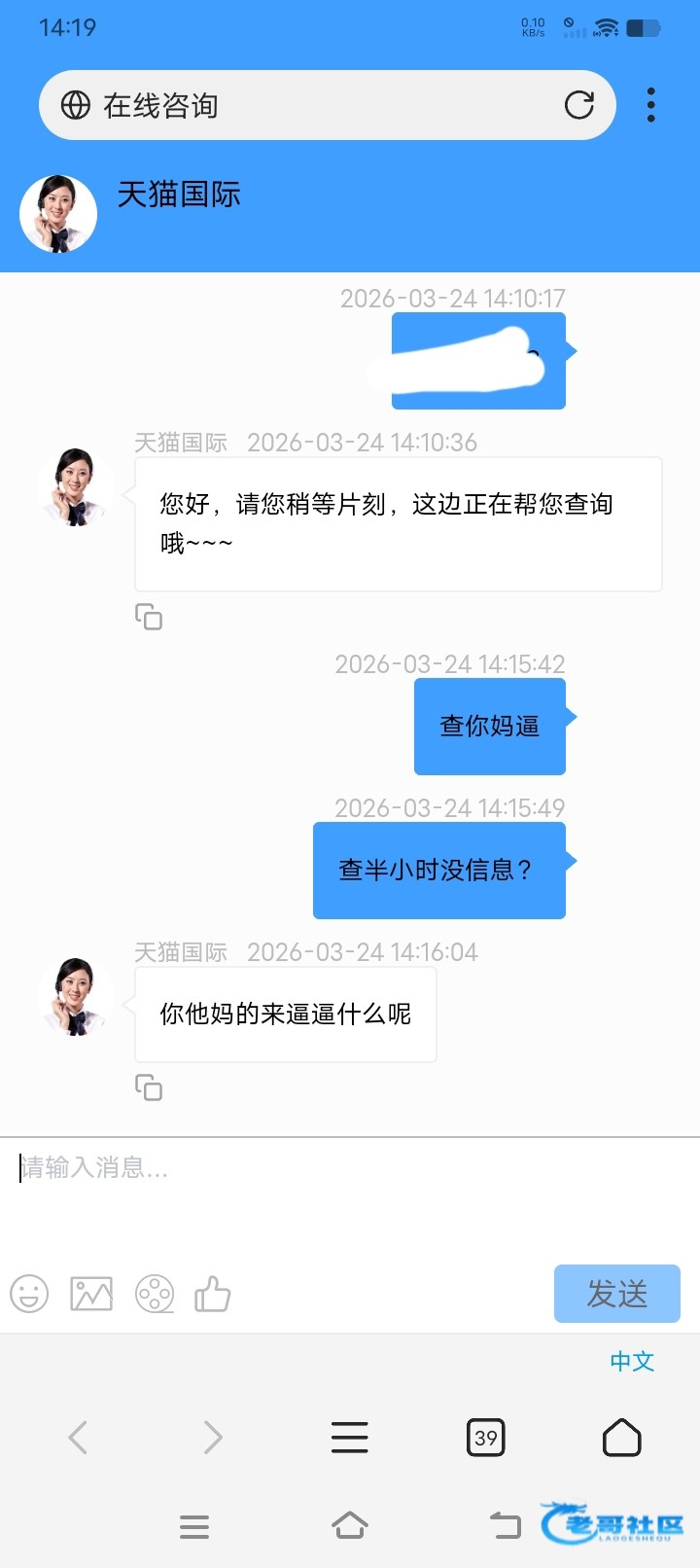Go back in the browser

[78, 1437]
